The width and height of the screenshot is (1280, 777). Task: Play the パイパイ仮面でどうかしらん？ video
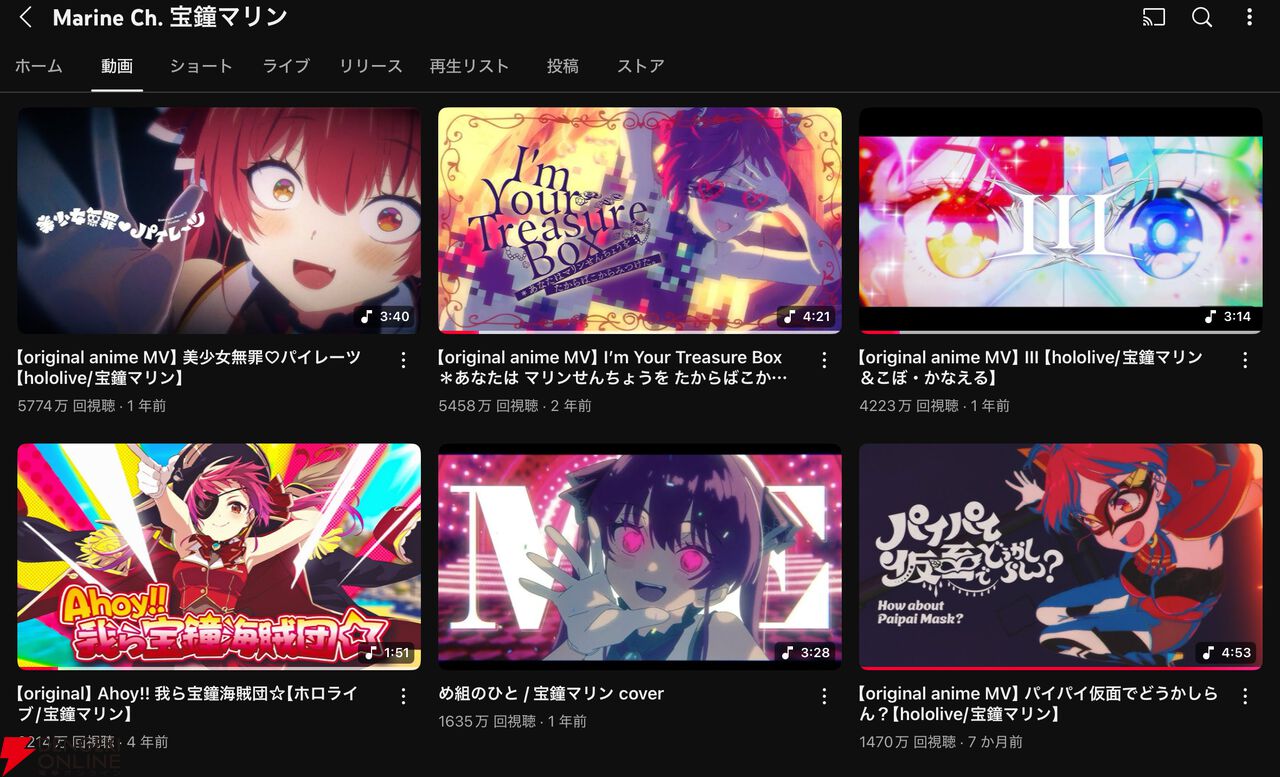(x=1060, y=556)
